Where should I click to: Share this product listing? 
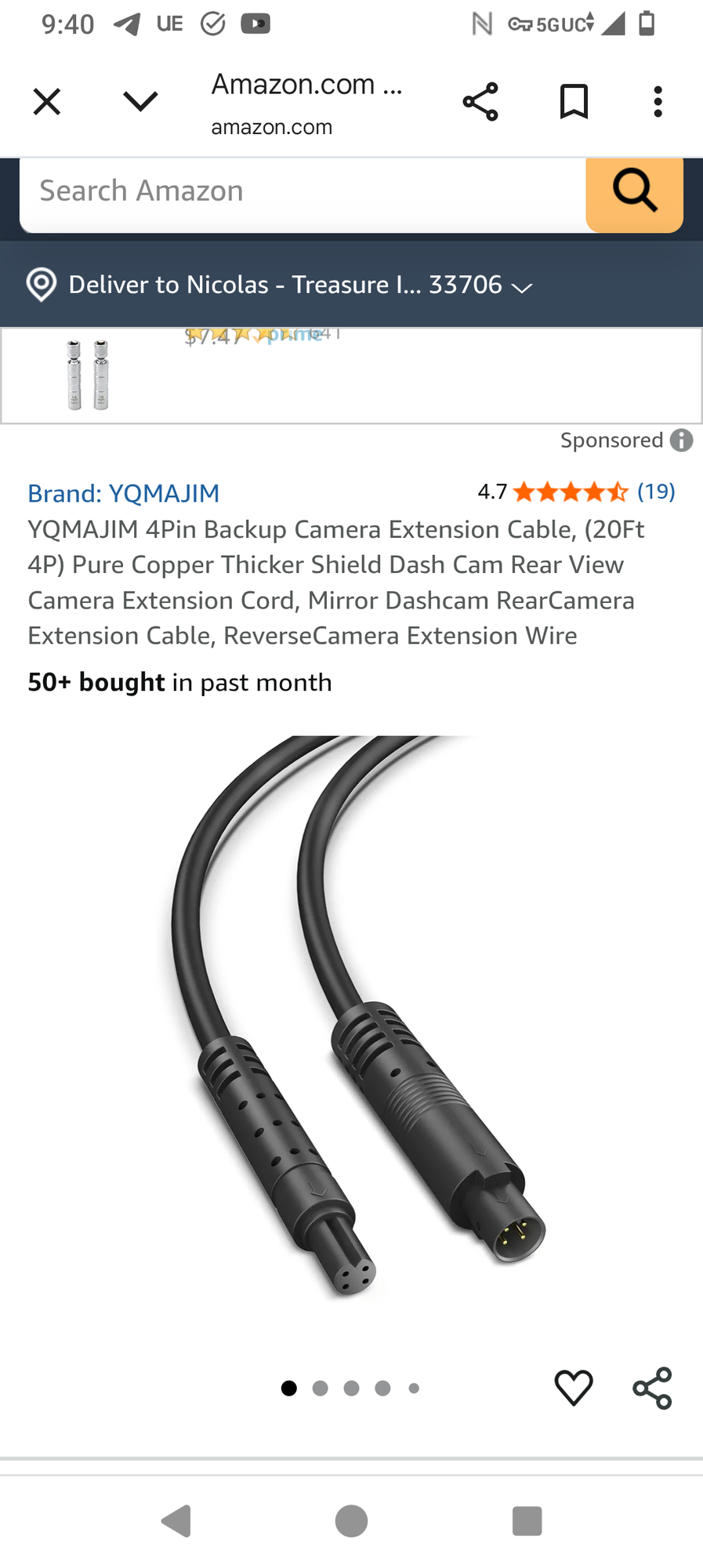click(652, 1388)
